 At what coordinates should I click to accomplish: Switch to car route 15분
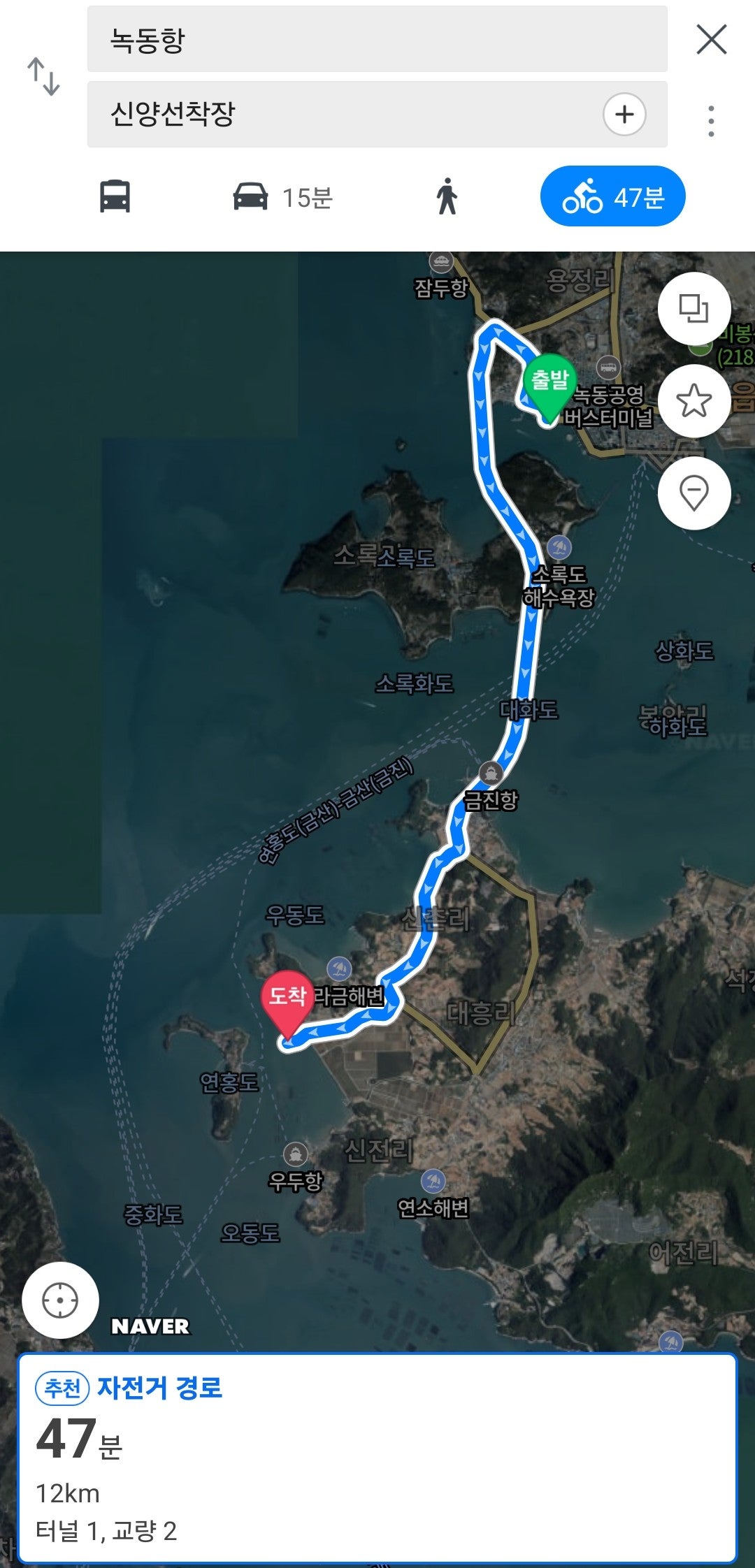point(283,197)
